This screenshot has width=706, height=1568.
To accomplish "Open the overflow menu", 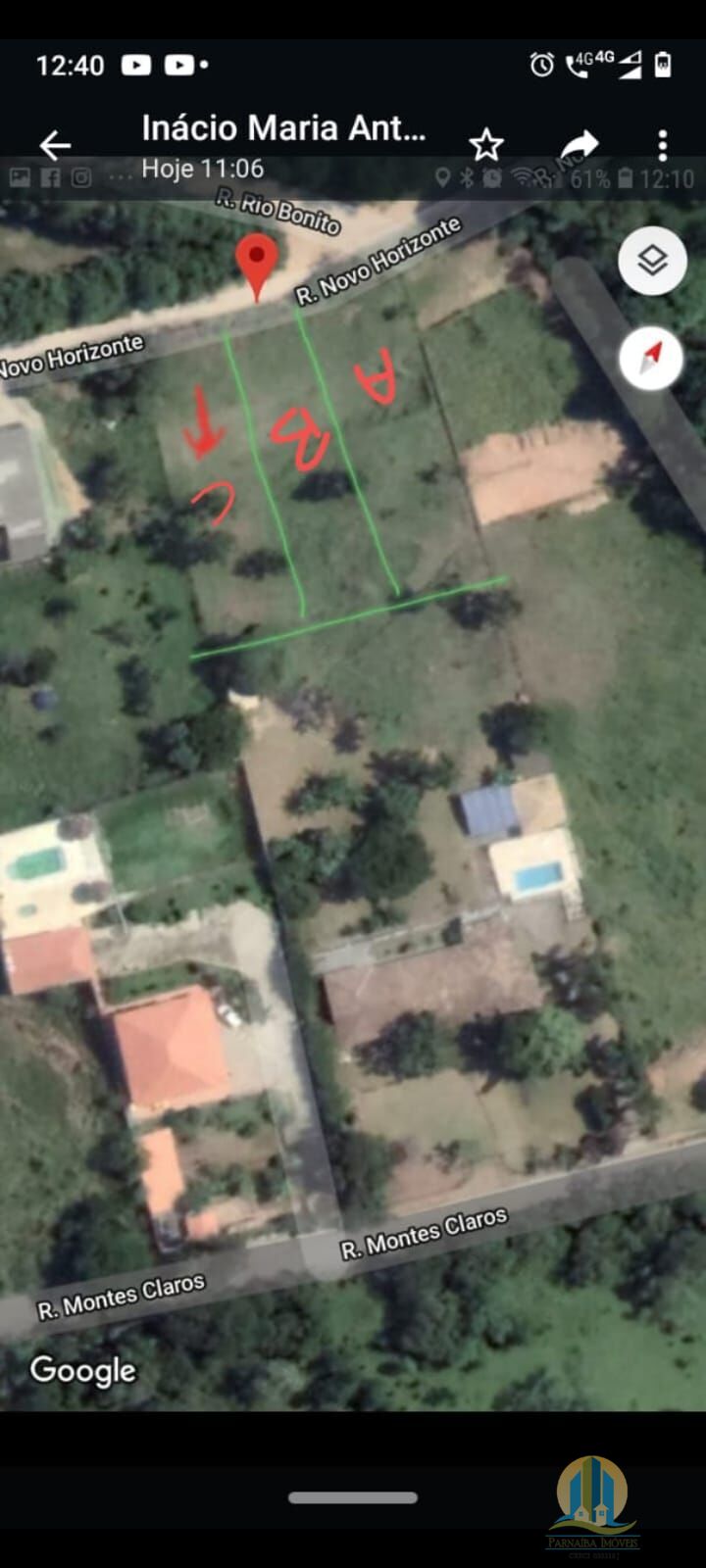I will pos(663,146).
